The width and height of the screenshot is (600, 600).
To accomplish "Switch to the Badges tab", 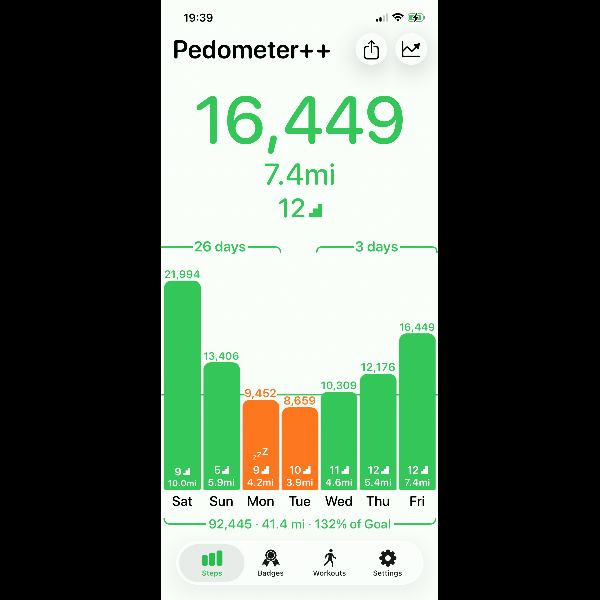I will tap(271, 563).
